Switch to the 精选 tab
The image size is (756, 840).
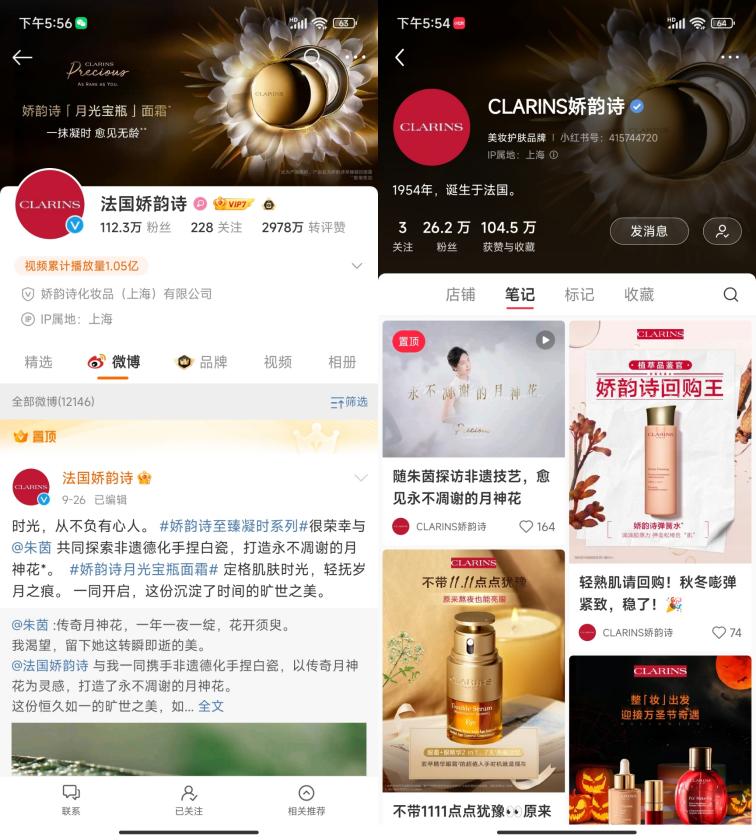pos(38,362)
